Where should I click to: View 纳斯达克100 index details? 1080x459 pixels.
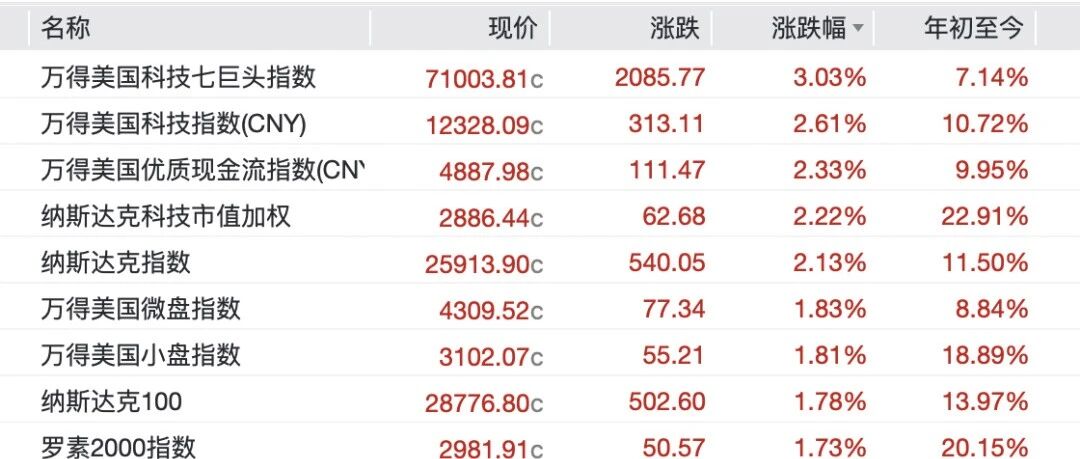point(540,398)
